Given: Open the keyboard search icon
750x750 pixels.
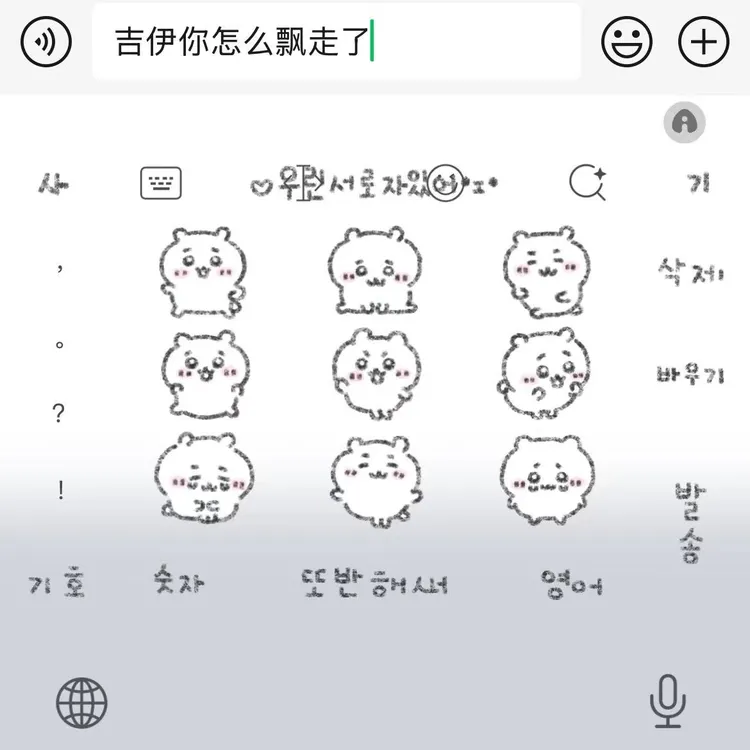Looking at the screenshot, I should [x=587, y=183].
